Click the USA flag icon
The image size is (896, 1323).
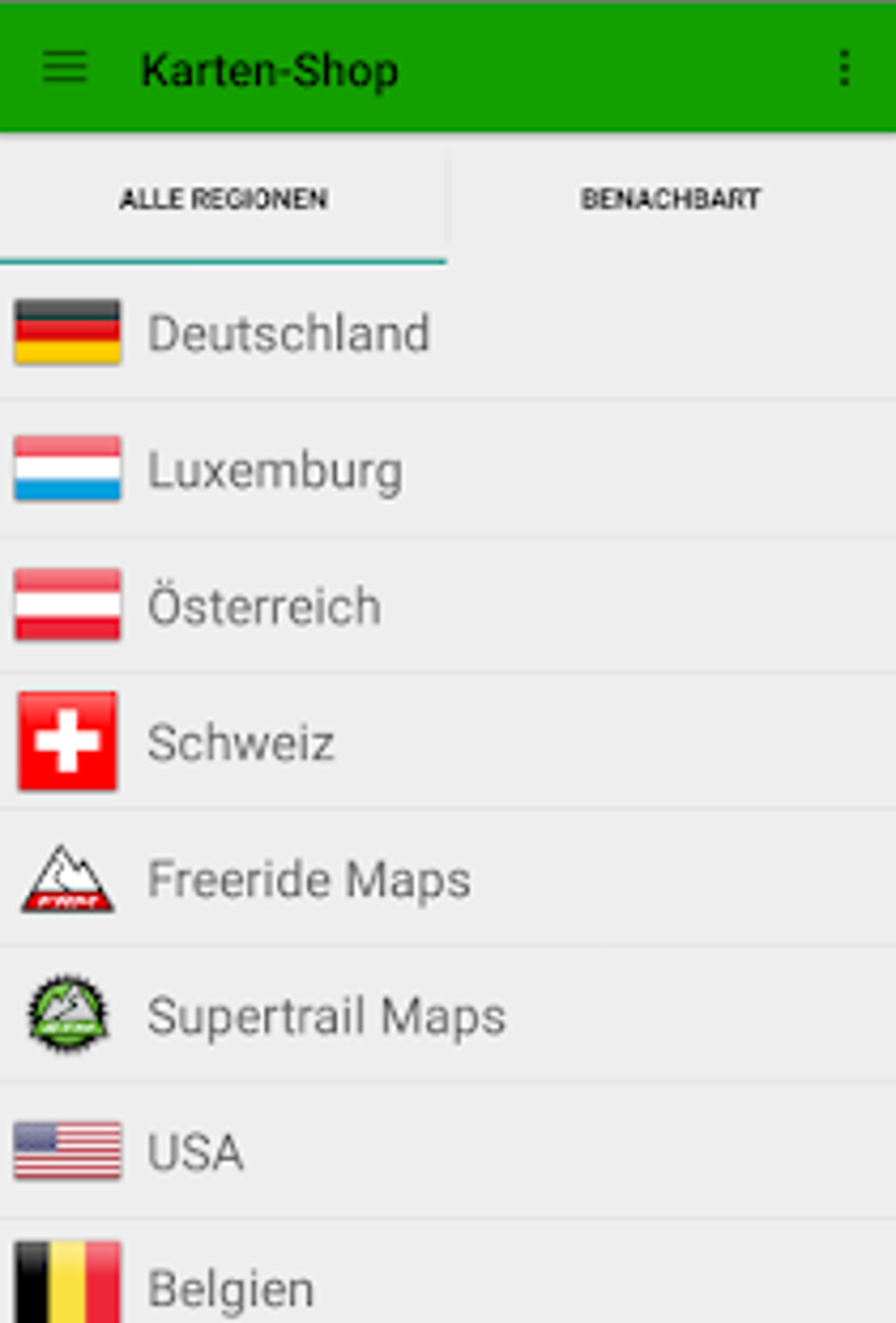tap(69, 1147)
